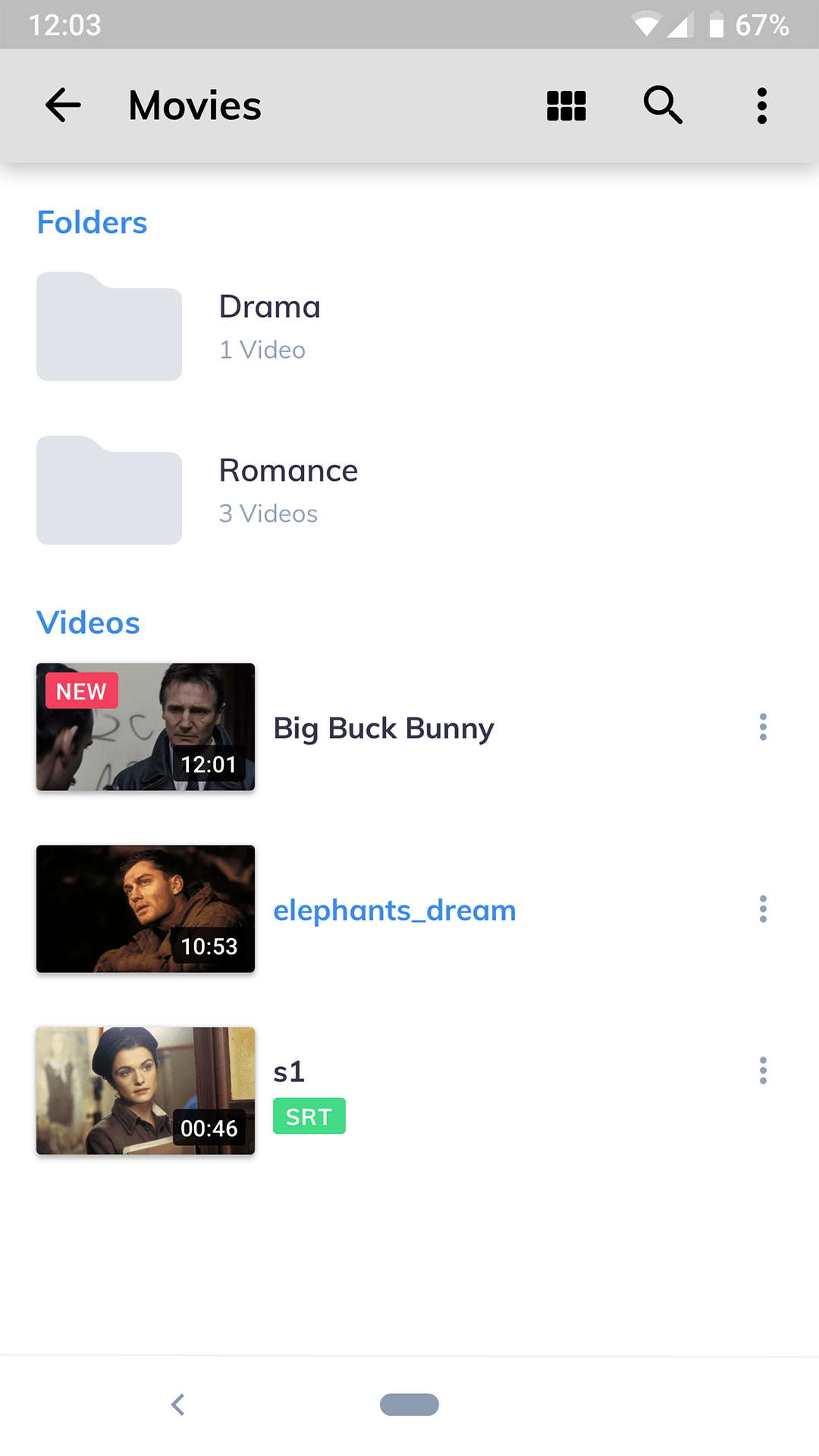The width and height of the screenshot is (819, 1456).
Task: Tap the Folders section header
Action: click(x=92, y=222)
